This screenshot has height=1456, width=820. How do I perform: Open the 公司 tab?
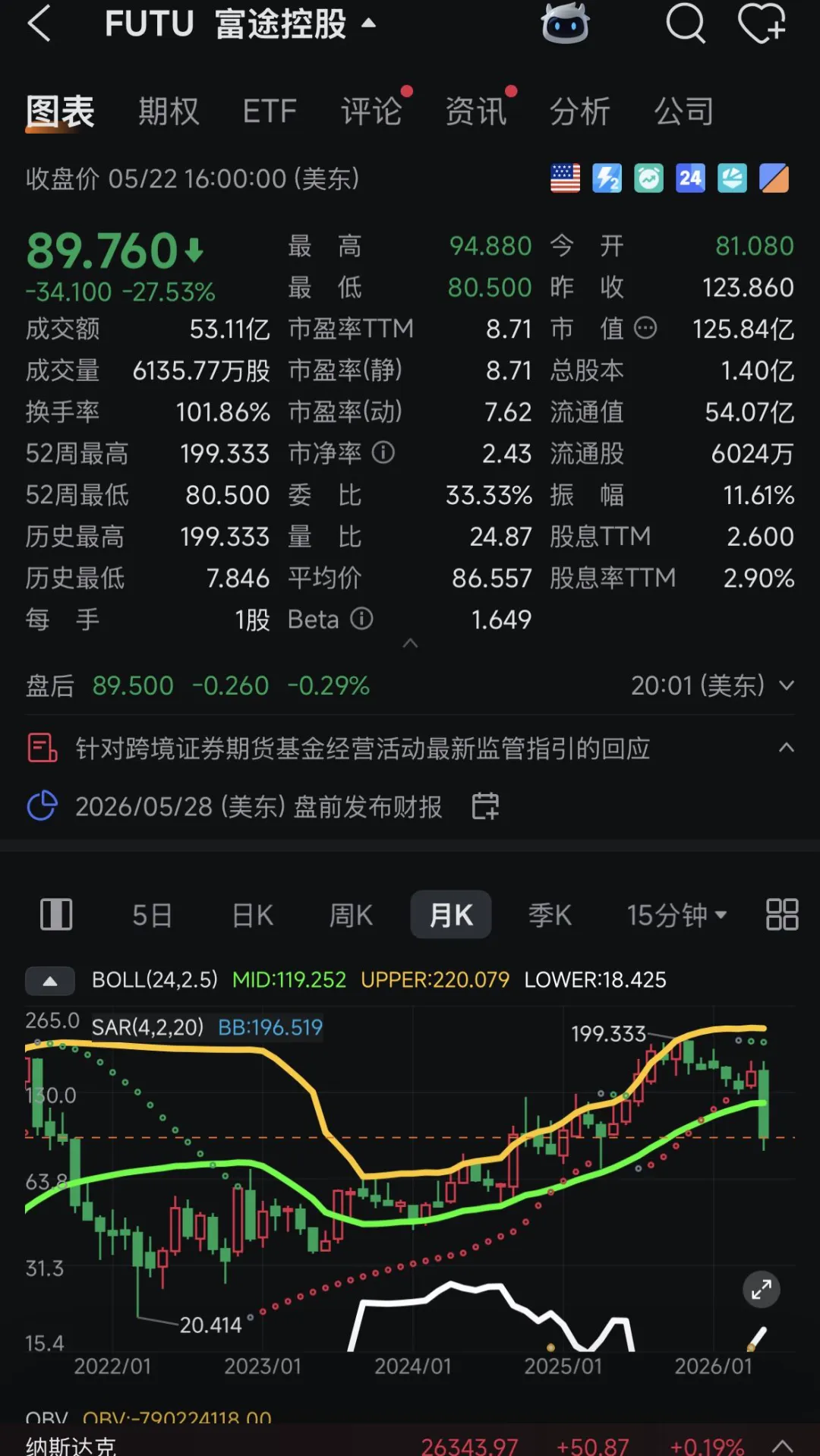coord(684,112)
